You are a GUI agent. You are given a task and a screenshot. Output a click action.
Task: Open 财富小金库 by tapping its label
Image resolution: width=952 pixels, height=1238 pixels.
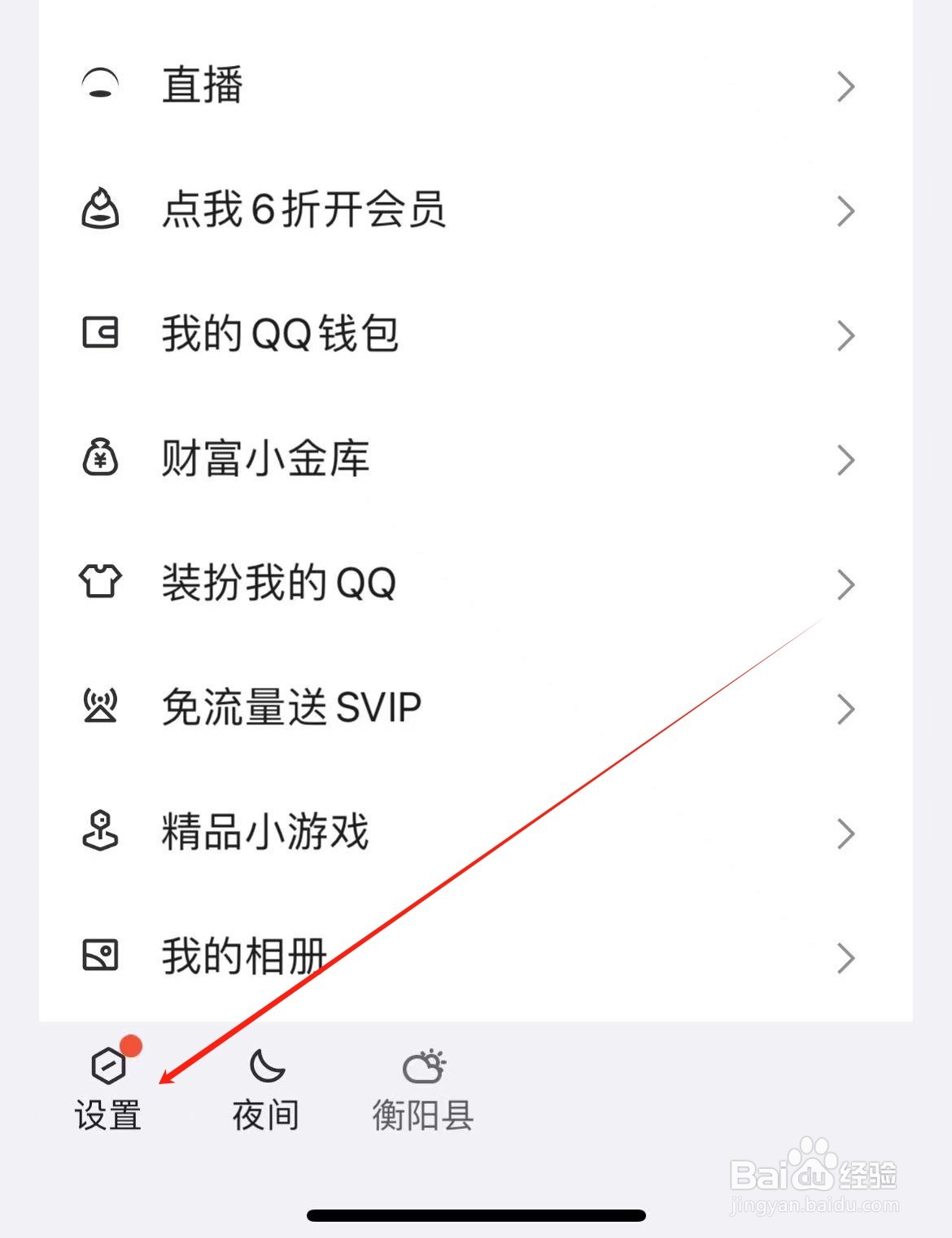(265, 459)
